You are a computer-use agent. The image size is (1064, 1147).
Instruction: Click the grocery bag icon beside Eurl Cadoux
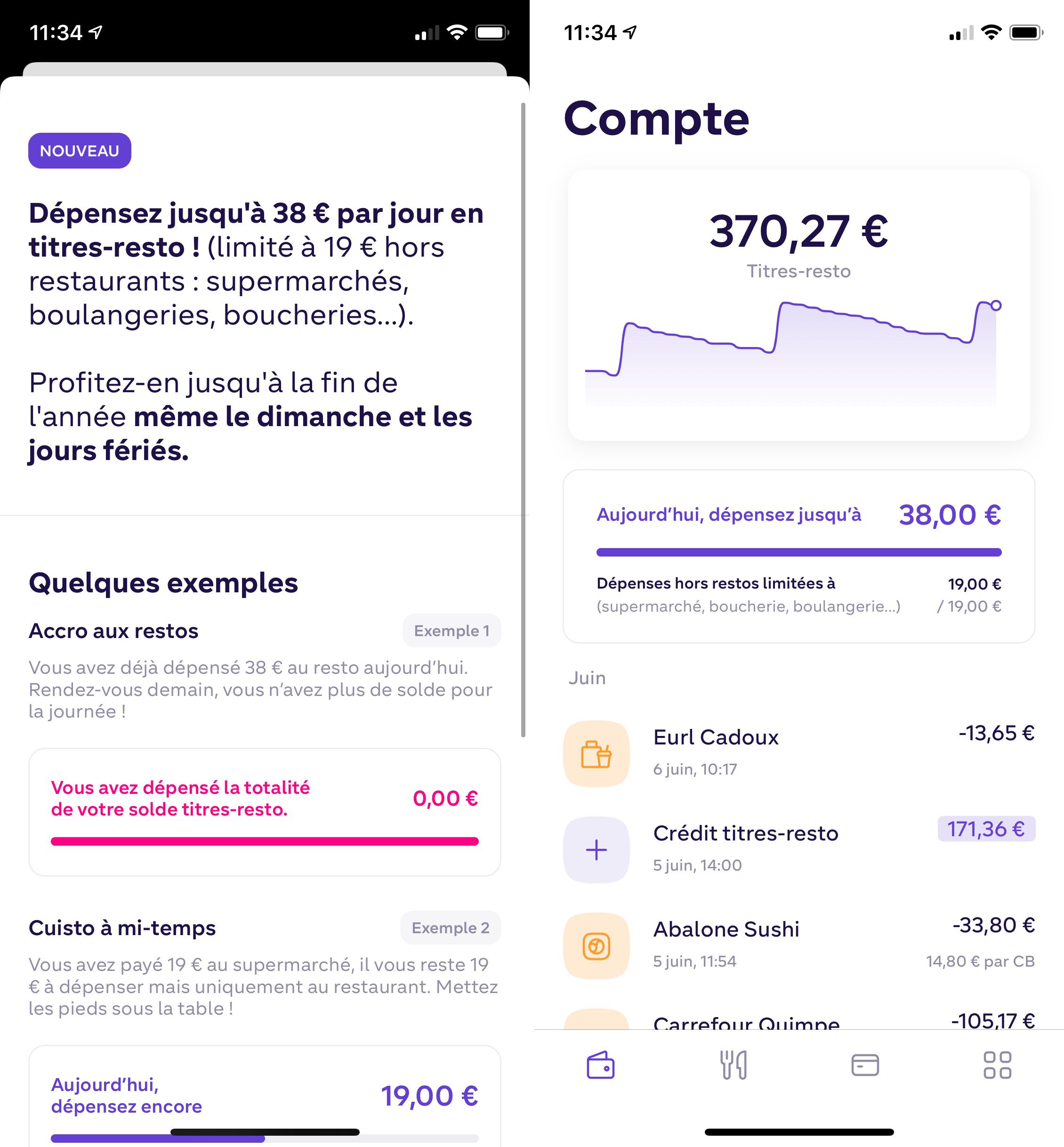596,754
